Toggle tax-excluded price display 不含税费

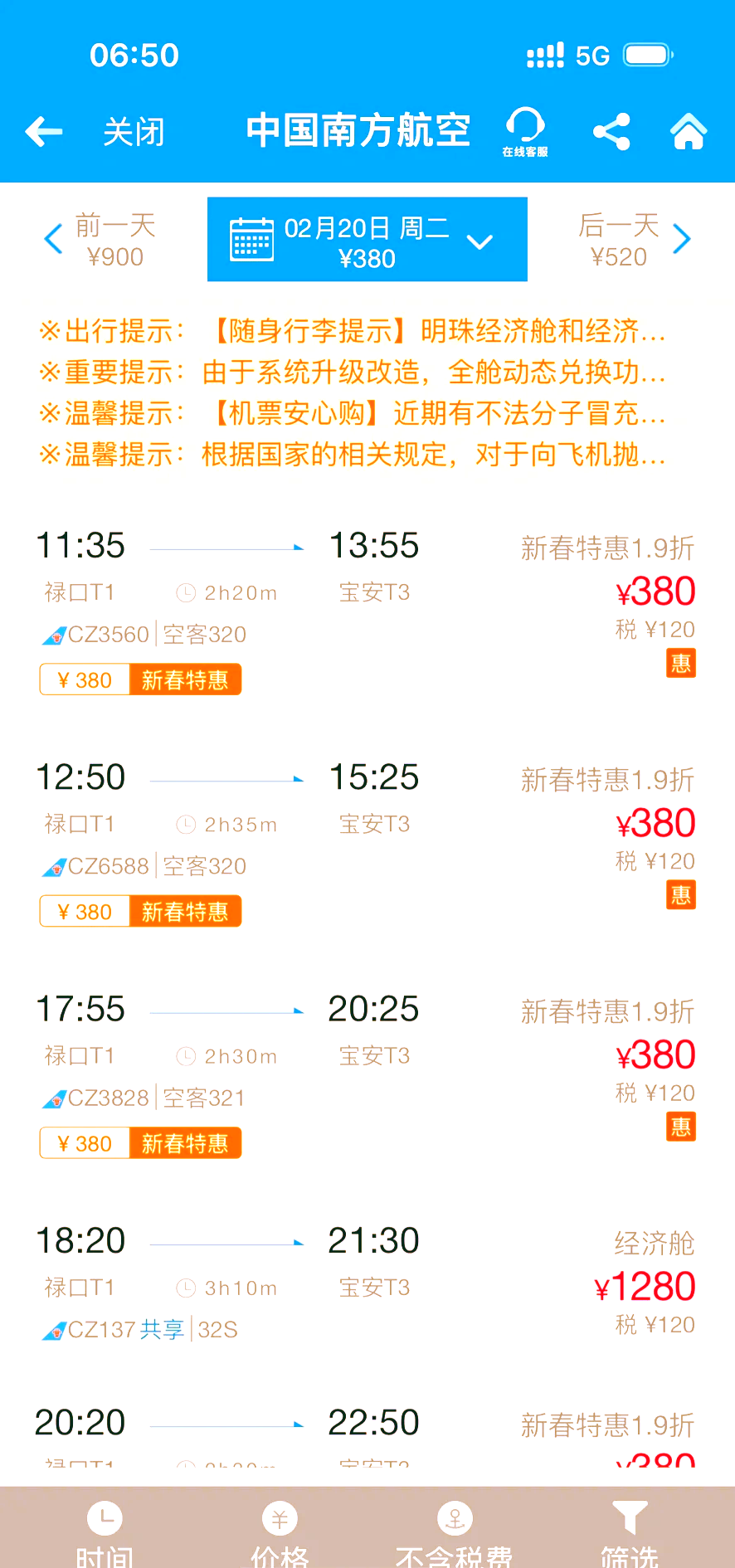pos(454,1535)
